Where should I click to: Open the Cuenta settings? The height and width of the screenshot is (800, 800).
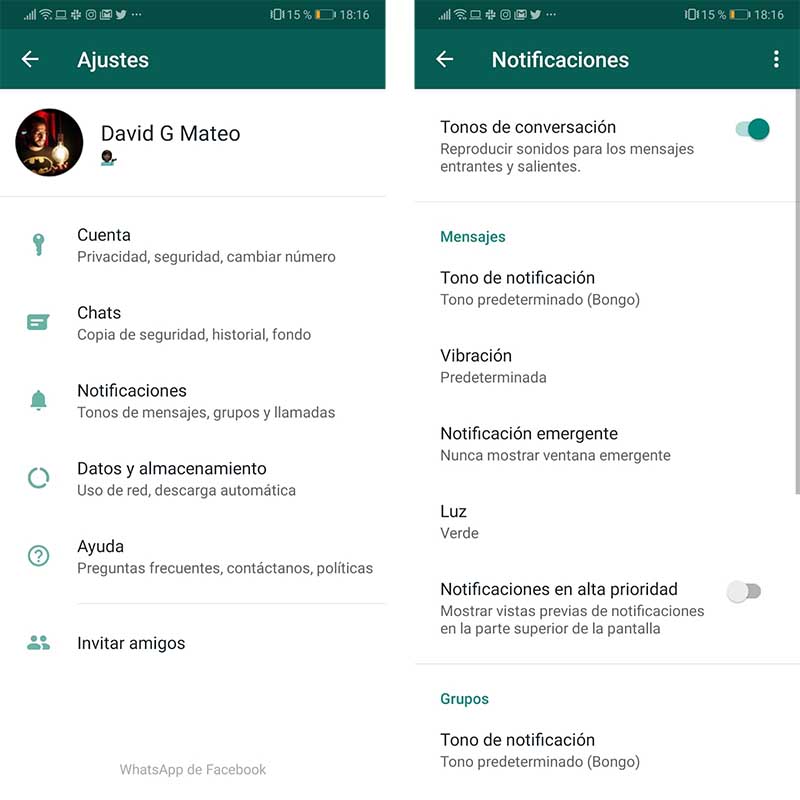click(200, 245)
